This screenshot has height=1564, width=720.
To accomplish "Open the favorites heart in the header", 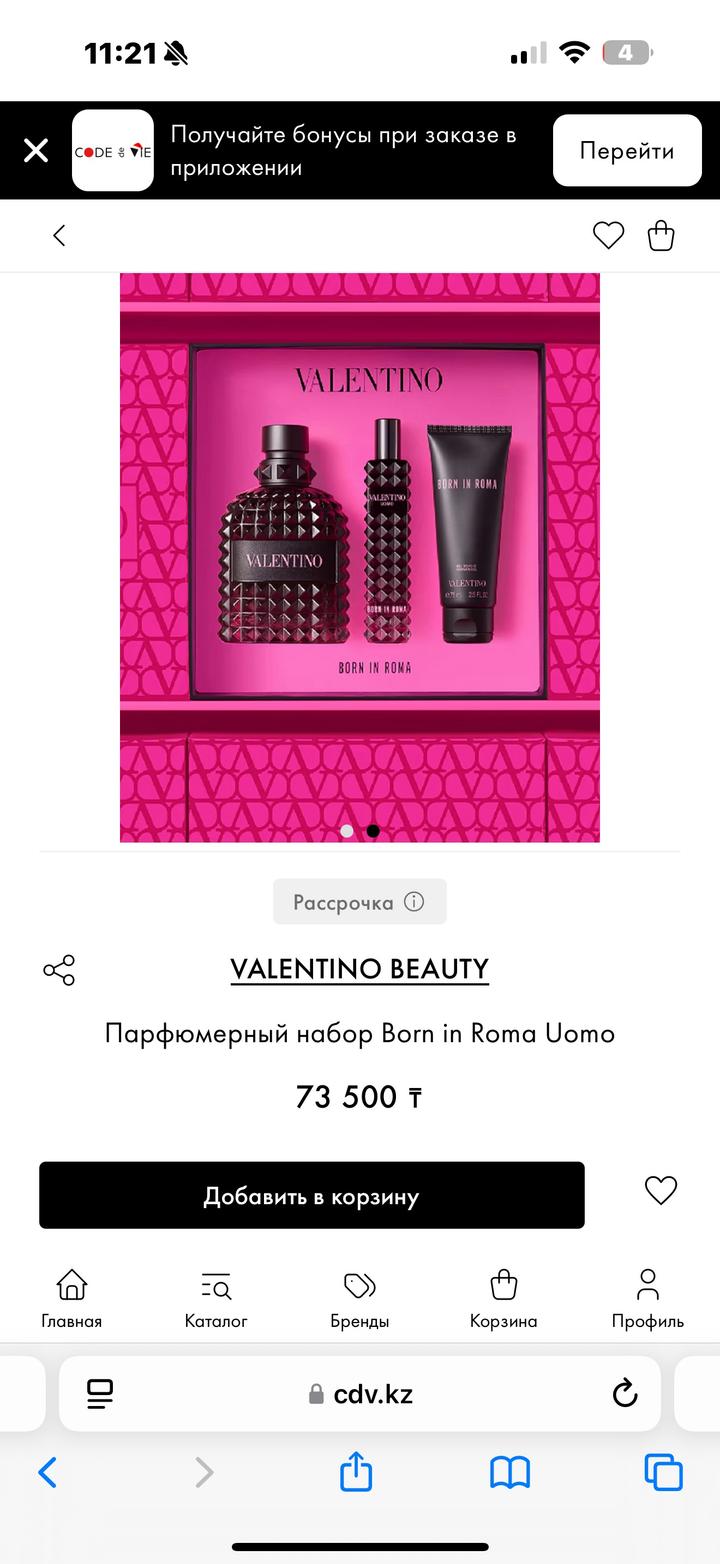I will tap(608, 236).
